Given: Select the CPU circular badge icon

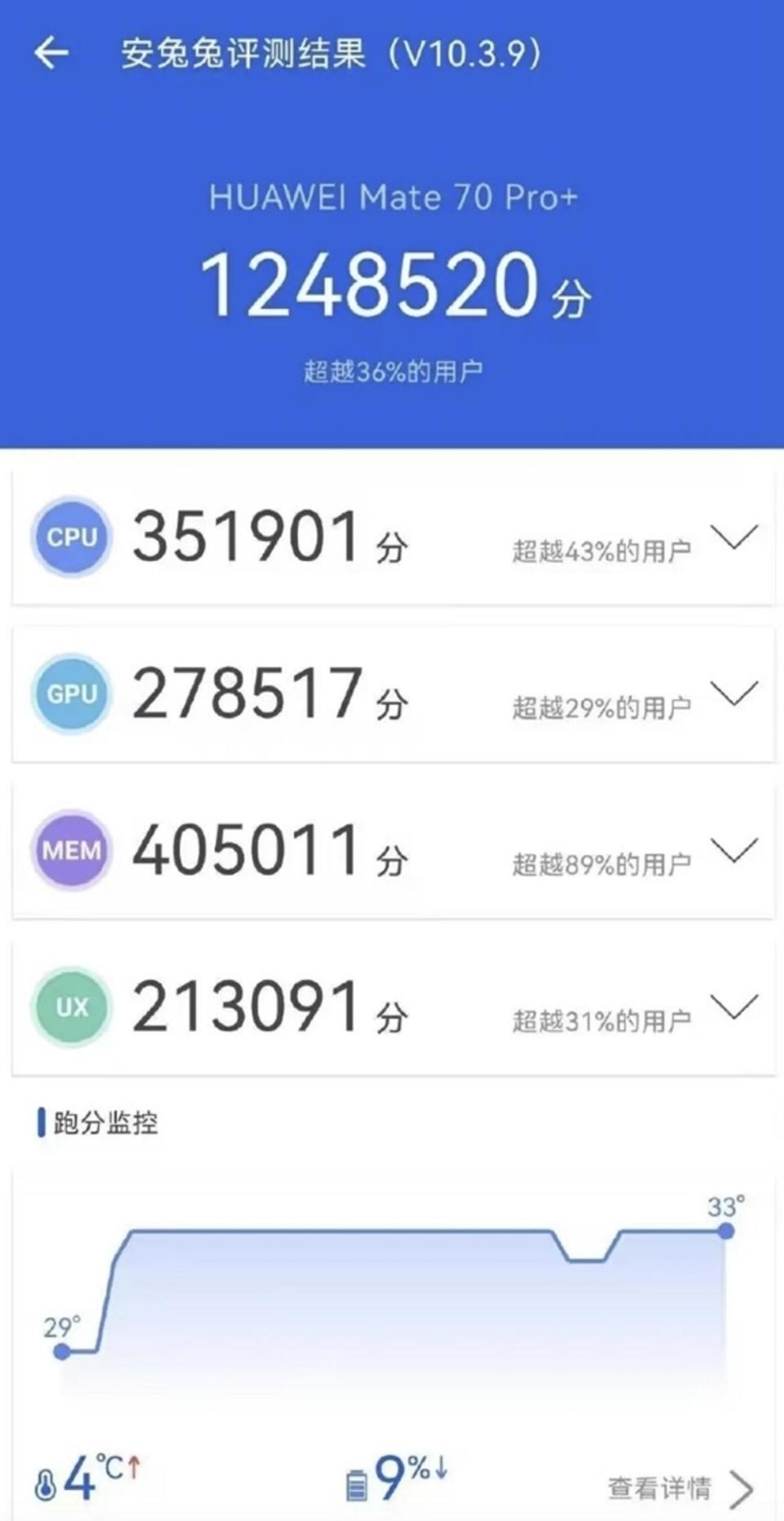Looking at the screenshot, I should click(x=72, y=537).
